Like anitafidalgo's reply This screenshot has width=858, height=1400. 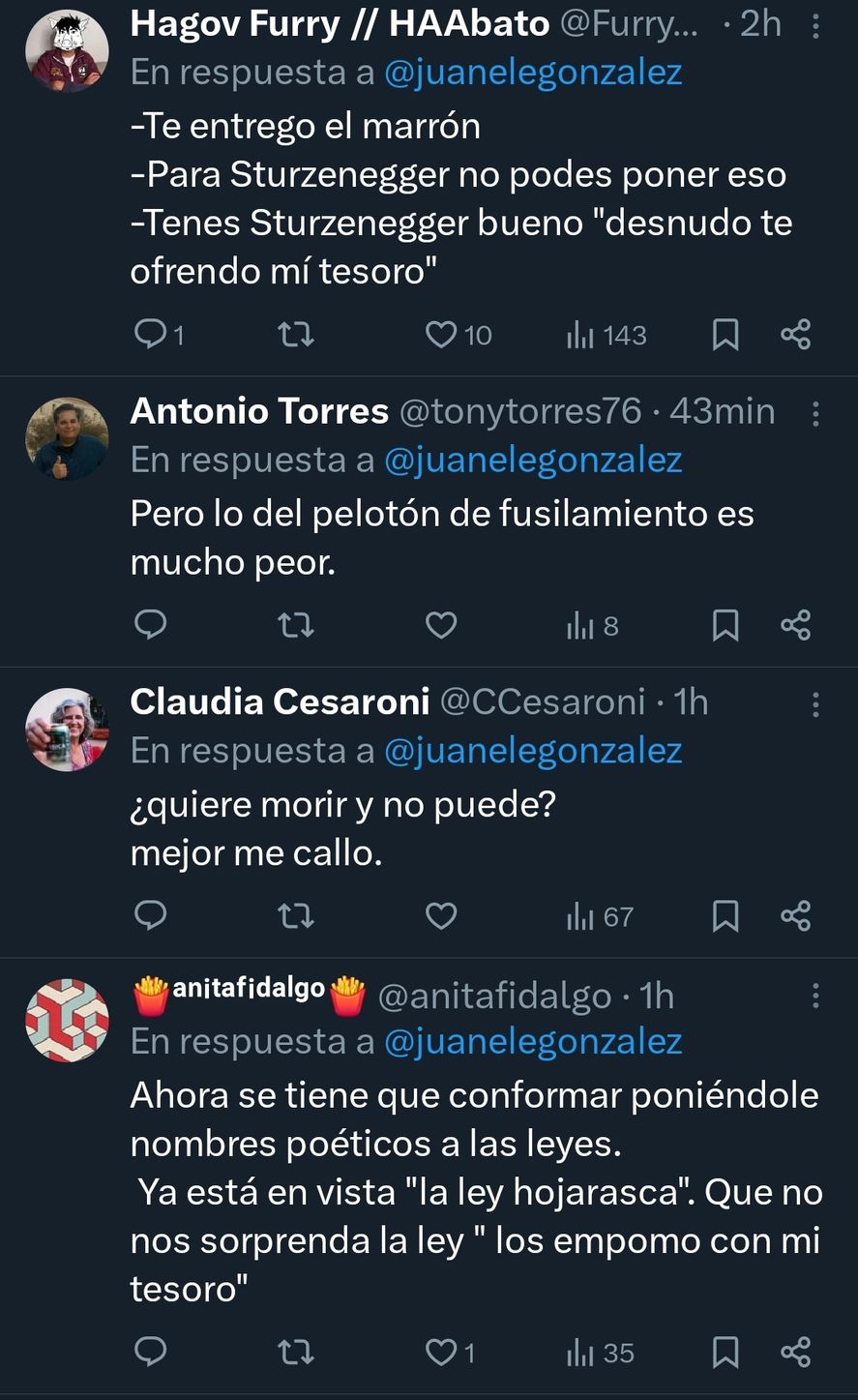click(x=441, y=1352)
